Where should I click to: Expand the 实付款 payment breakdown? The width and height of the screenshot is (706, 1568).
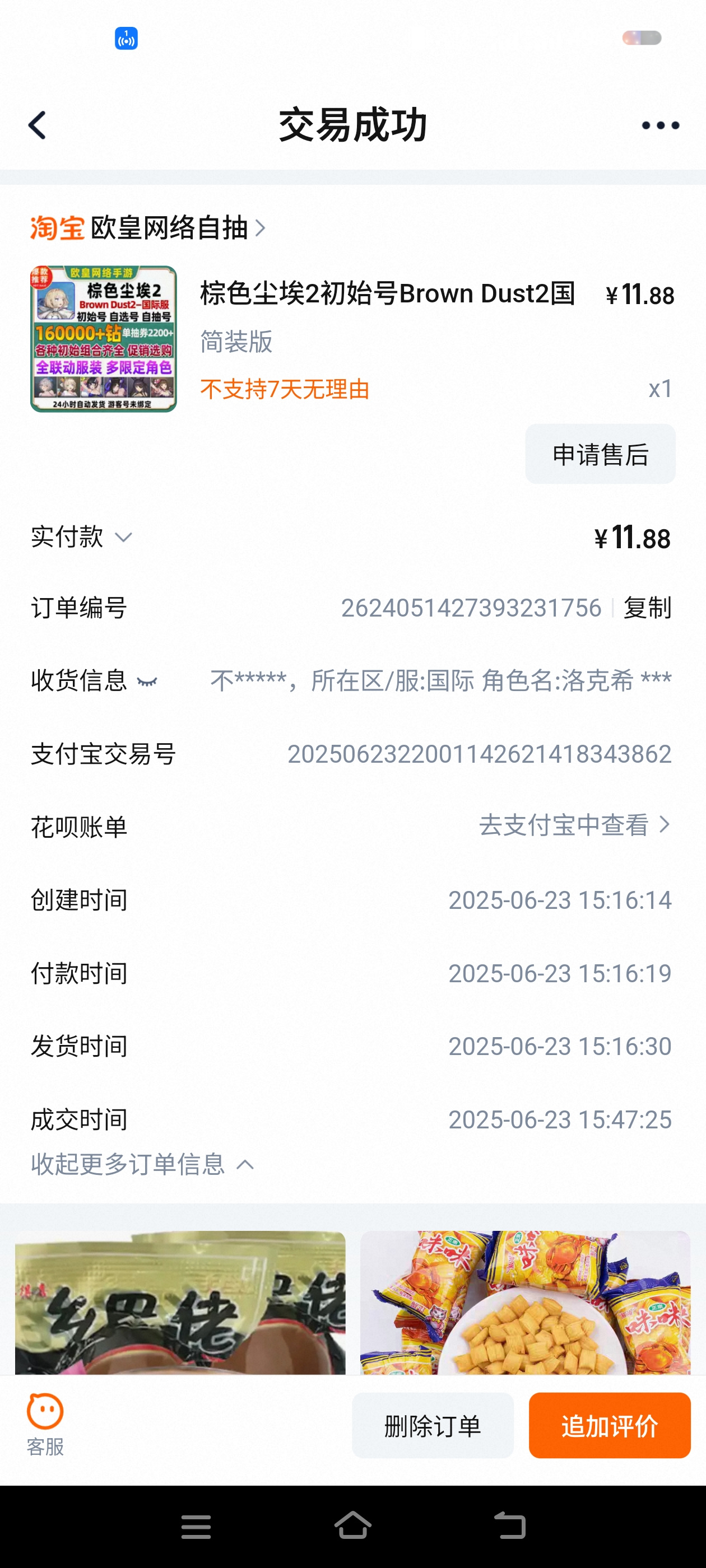click(82, 537)
